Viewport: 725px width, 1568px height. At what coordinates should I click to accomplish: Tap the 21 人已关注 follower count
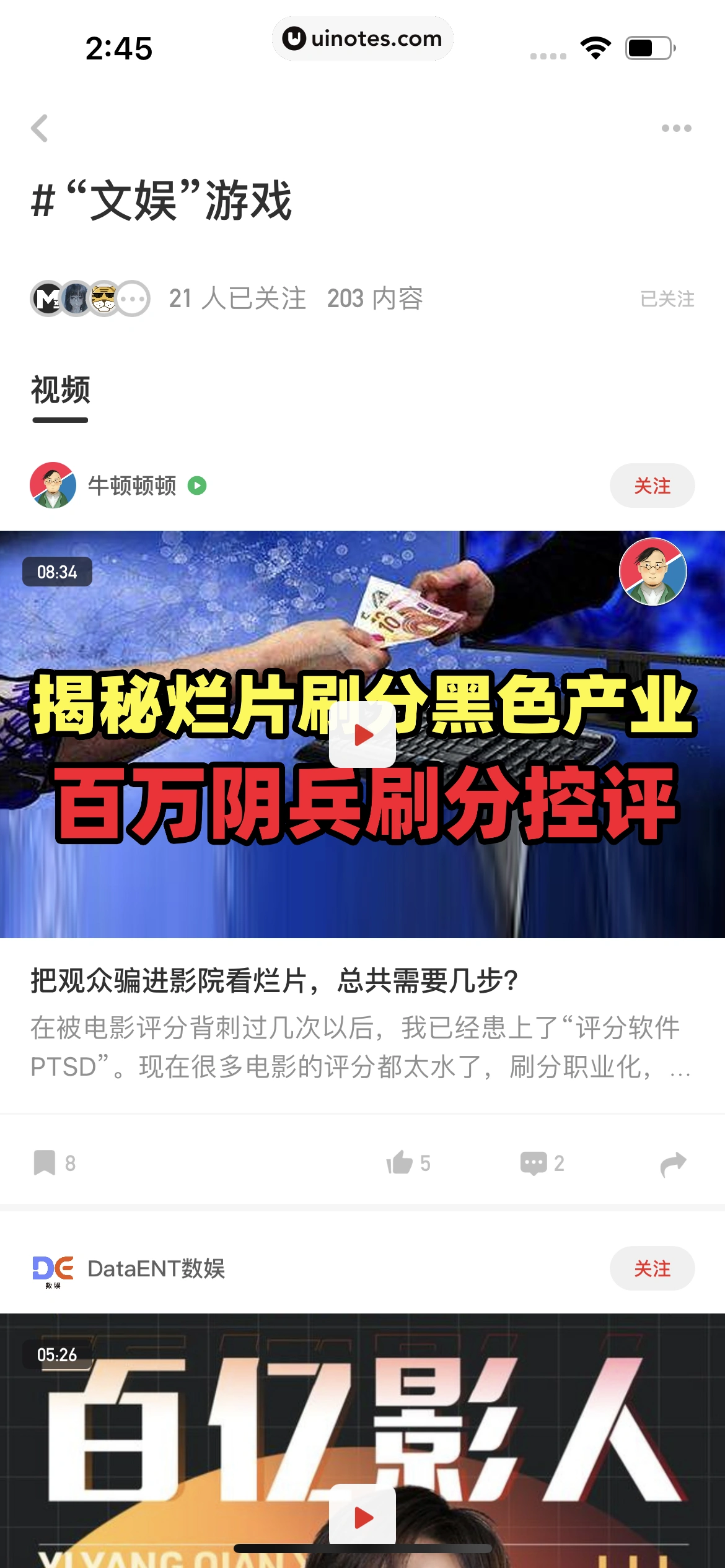[x=237, y=299]
